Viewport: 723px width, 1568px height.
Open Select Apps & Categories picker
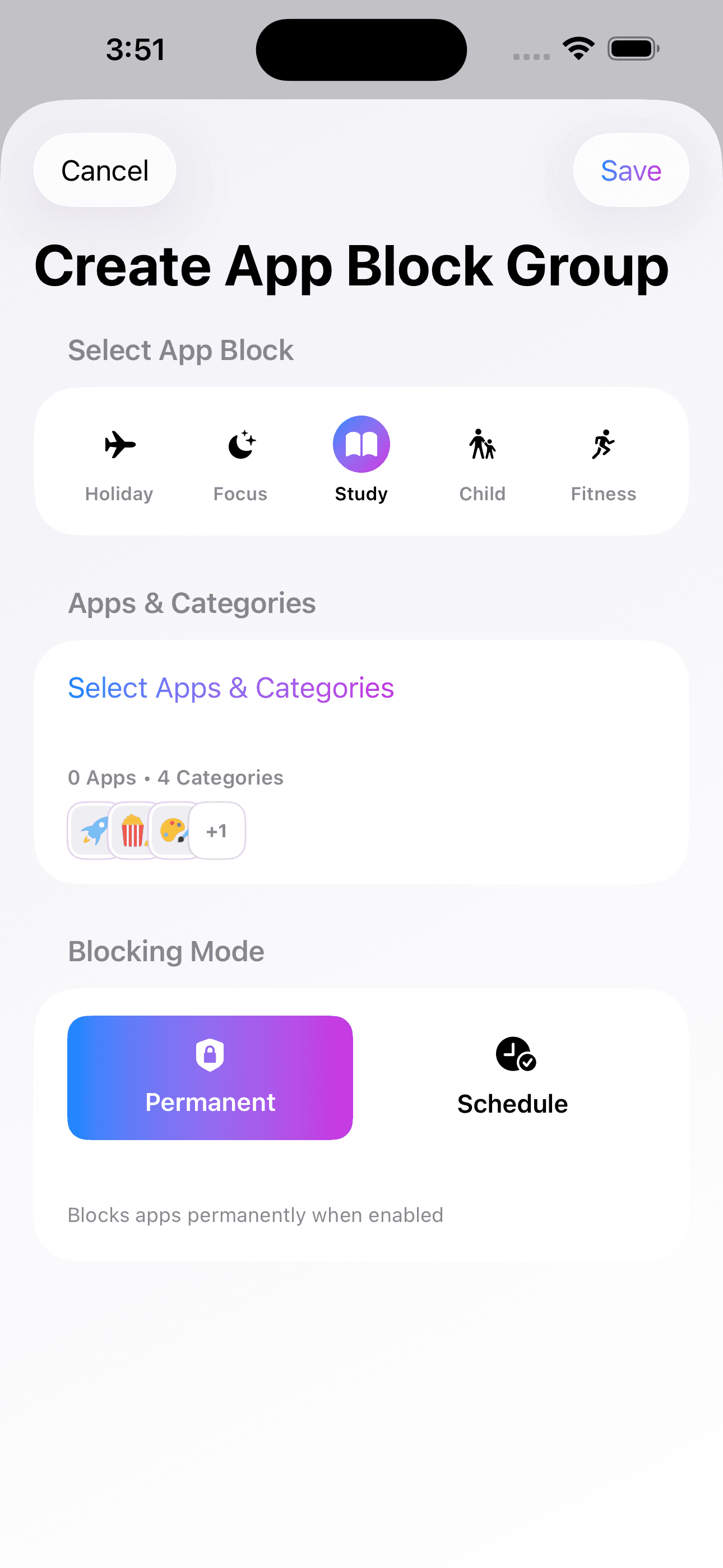pyautogui.click(x=231, y=688)
